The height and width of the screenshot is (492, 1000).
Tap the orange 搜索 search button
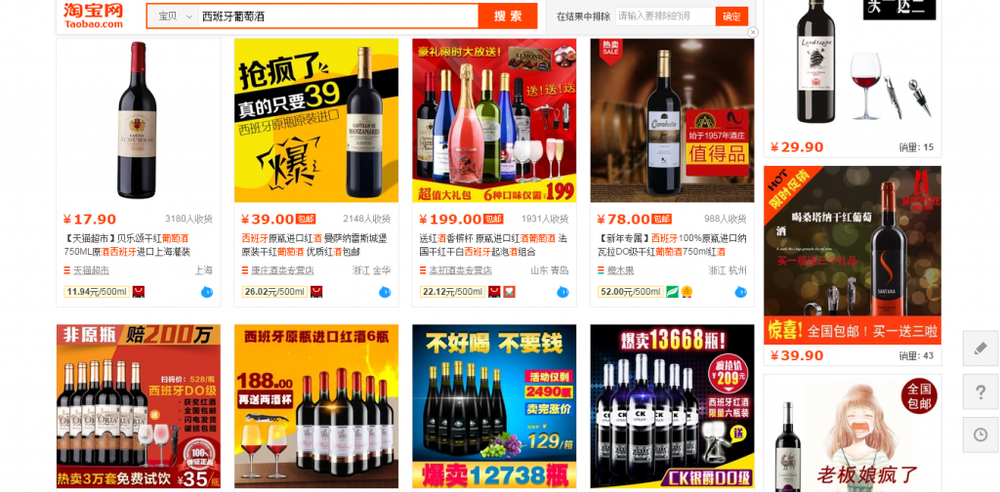(x=507, y=16)
